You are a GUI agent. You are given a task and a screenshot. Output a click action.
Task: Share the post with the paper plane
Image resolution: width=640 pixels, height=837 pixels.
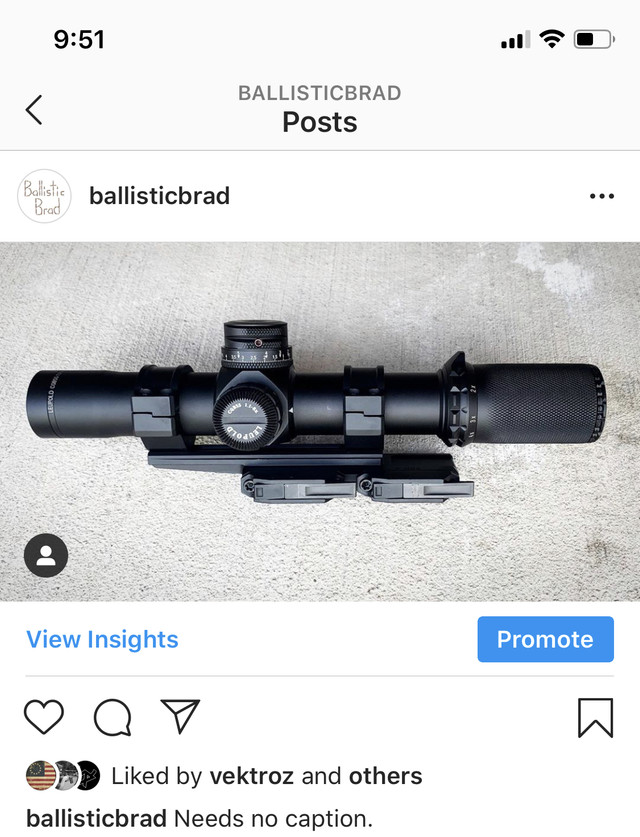pos(181,717)
